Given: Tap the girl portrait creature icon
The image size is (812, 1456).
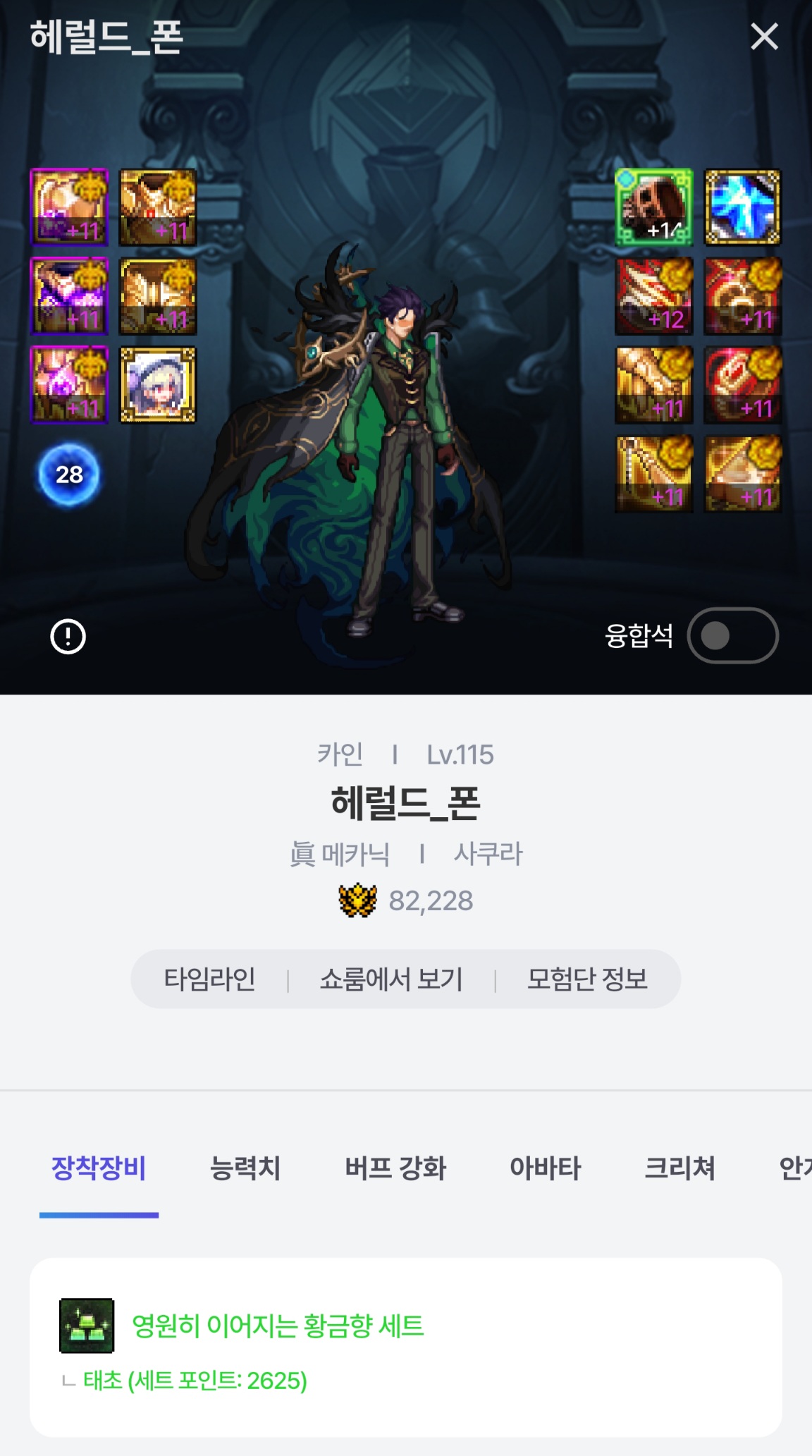Looking at the screenshot, I should [158, 385].
